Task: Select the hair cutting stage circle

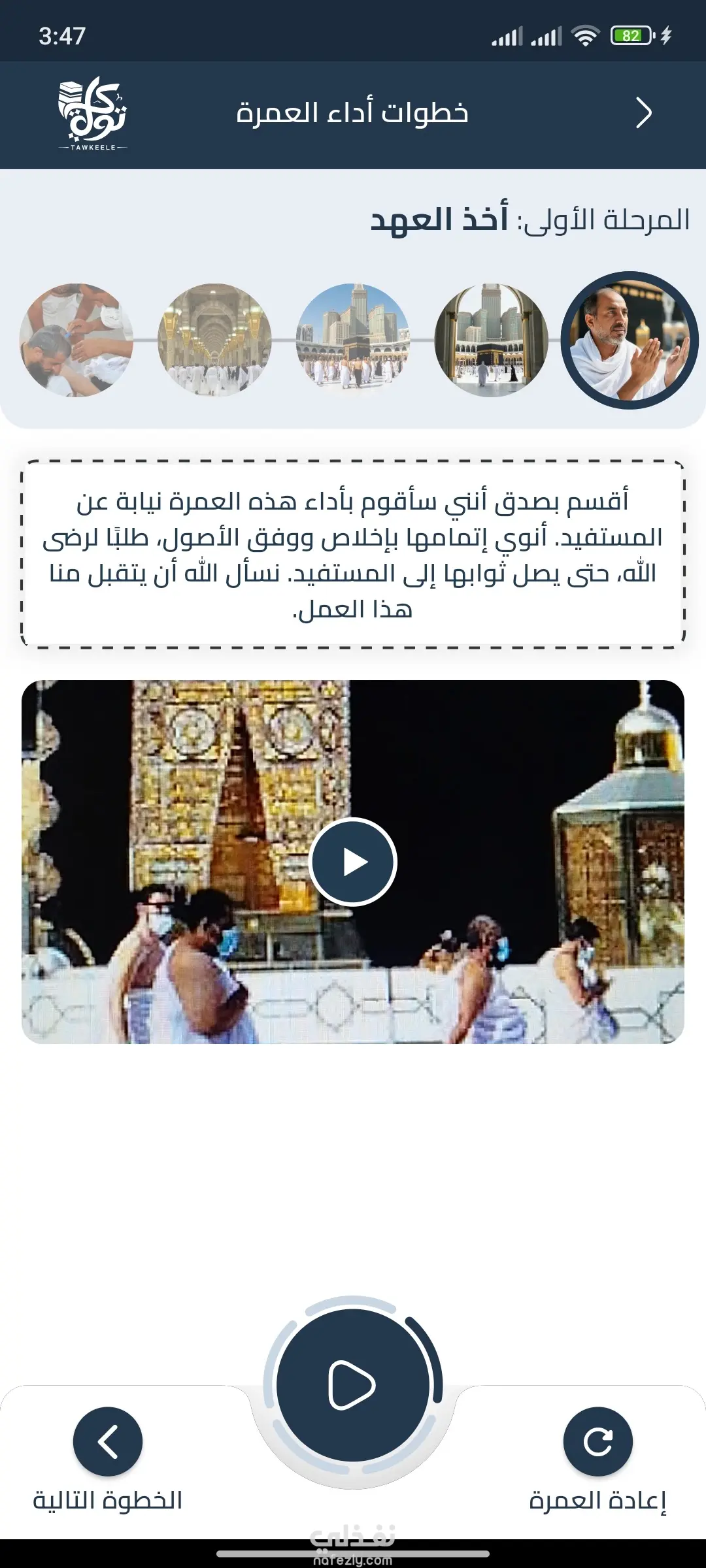Action: tap(76, 340)
